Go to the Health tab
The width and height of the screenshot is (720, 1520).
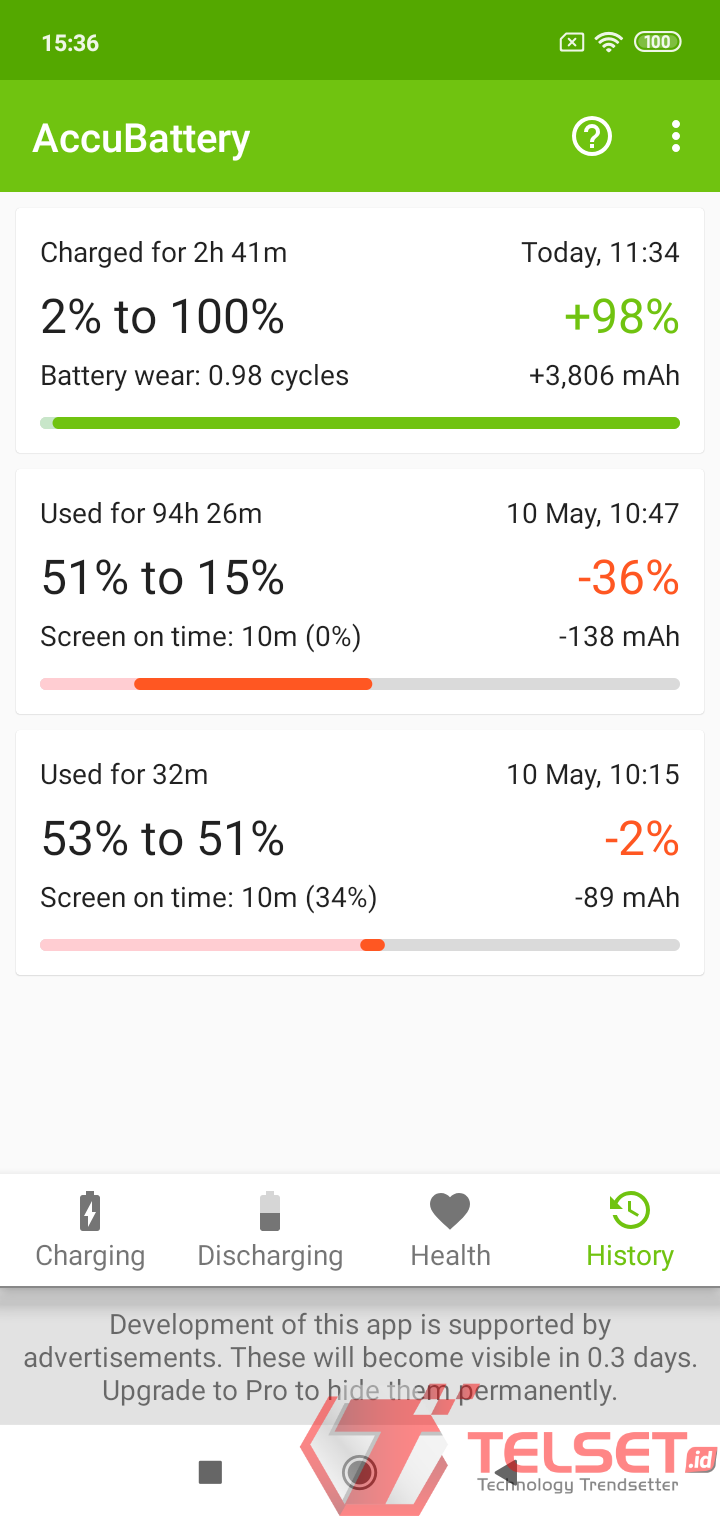click(450, 1230)
